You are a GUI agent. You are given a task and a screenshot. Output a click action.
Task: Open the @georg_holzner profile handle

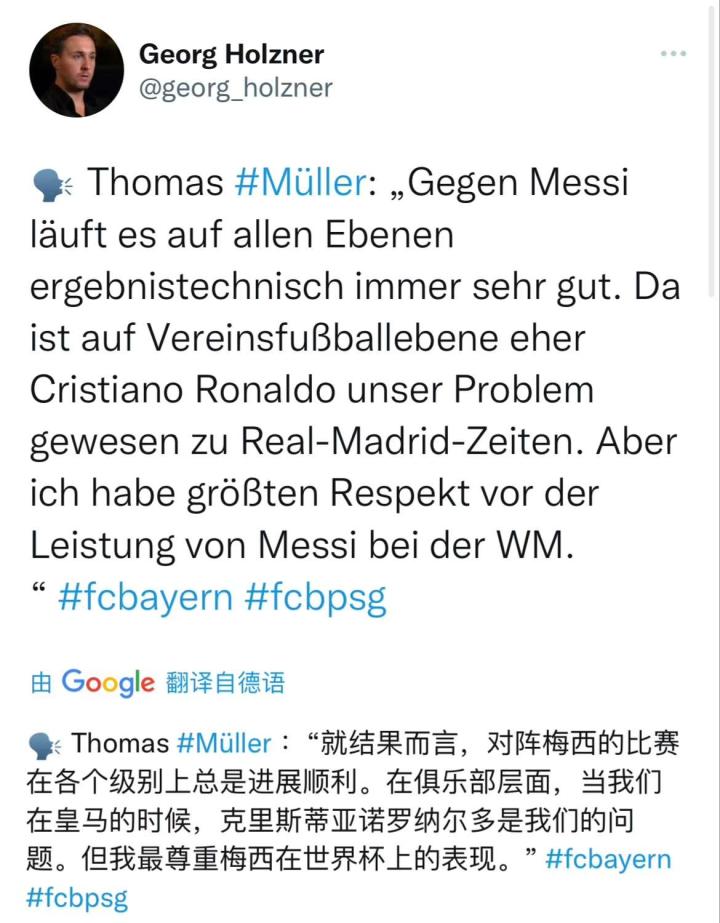point(235,88)
